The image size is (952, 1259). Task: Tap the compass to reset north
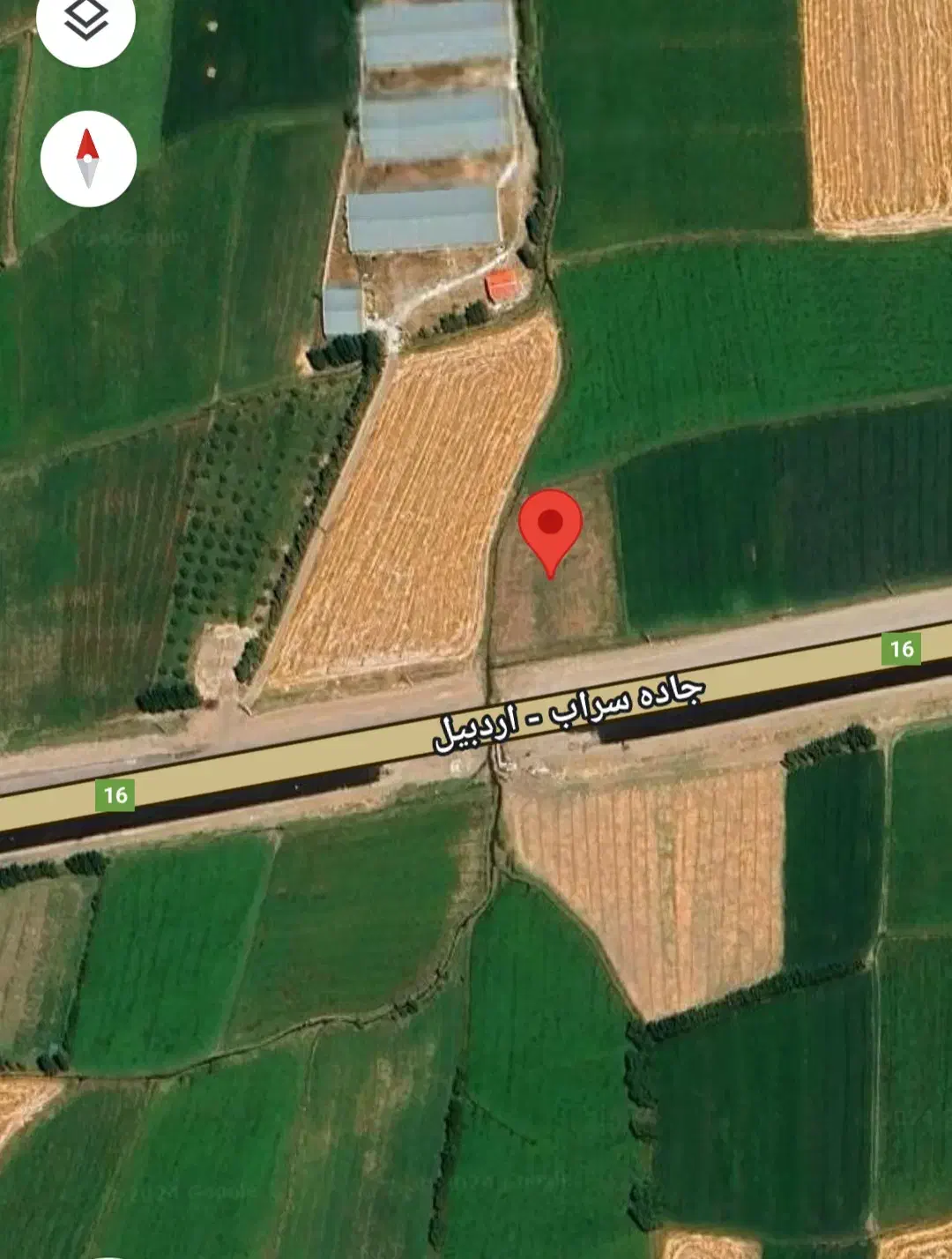click(x=88, y=159)
